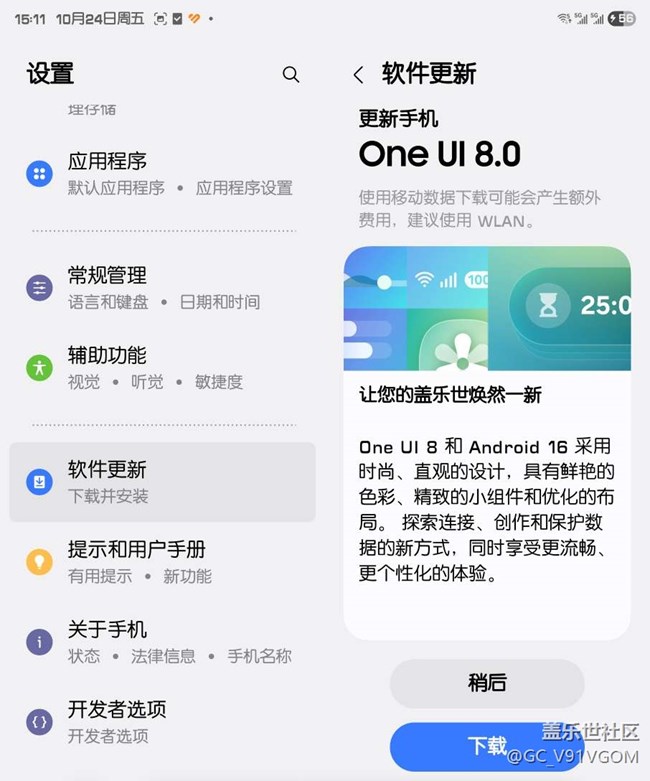The image size is (650, 781).
Task: Open 应用程序 settings
Action: [x=160, y=174]
